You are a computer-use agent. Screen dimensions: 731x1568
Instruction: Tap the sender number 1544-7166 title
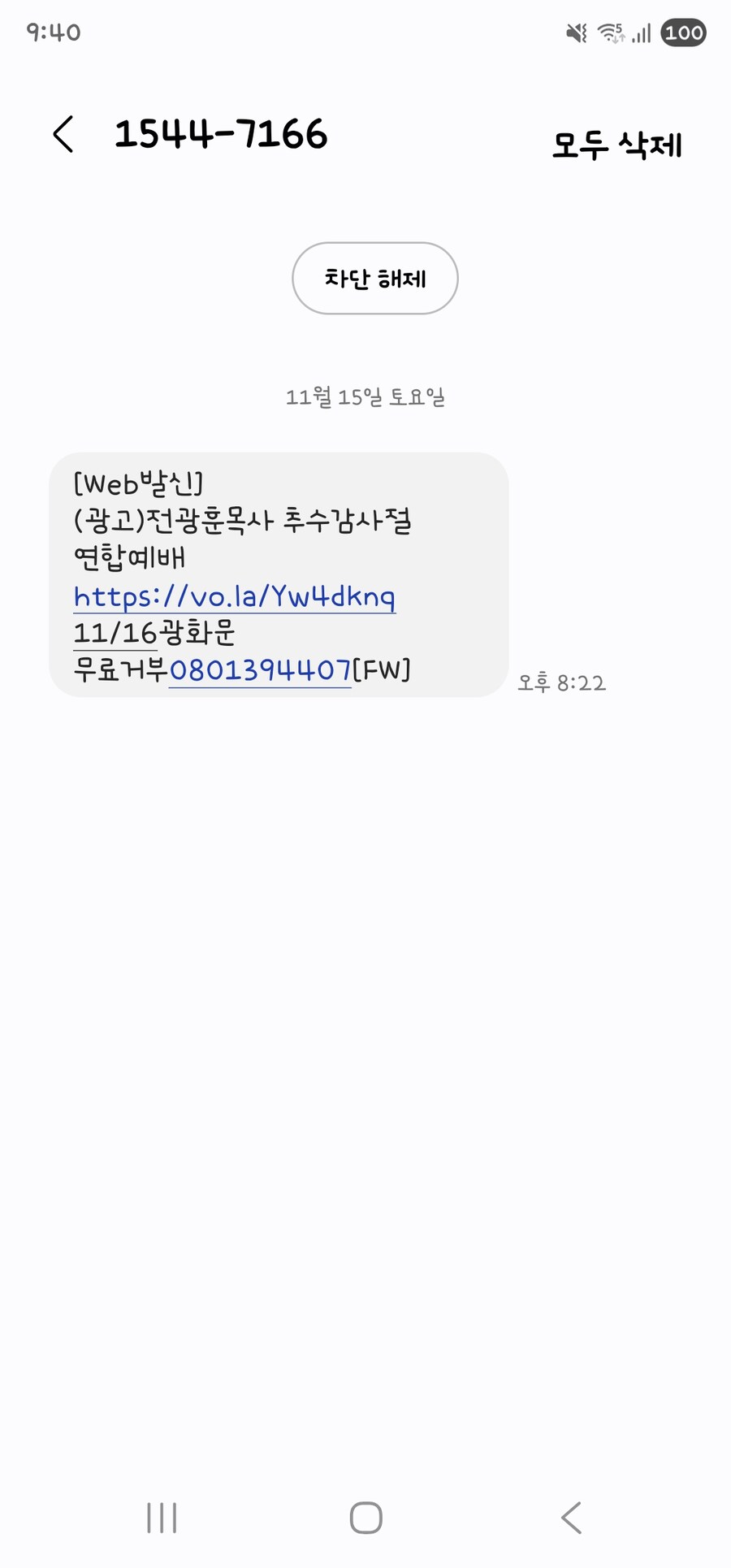tap(220, 134)
